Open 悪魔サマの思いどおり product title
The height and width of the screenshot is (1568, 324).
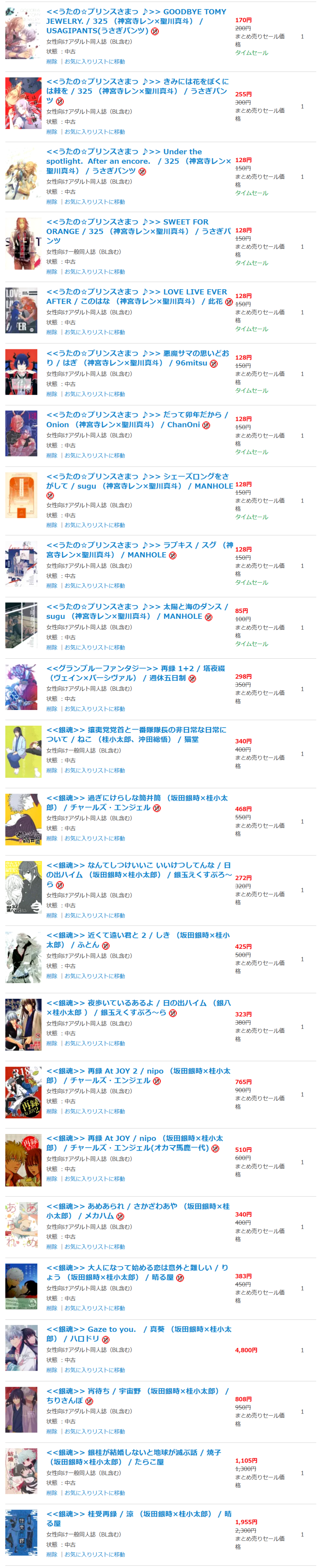point(138,358)
